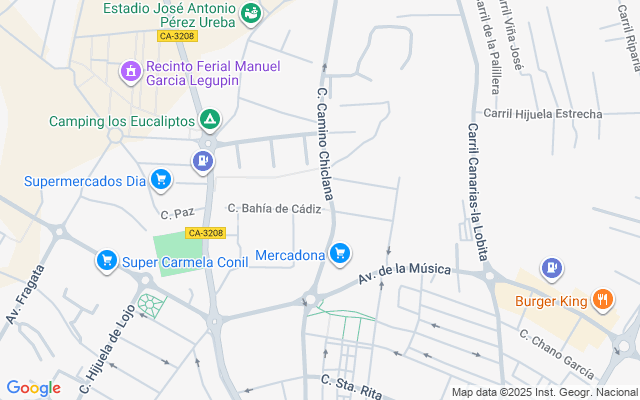Open the Mercadona store marker
Screen dimensions: 640x400
340,254
